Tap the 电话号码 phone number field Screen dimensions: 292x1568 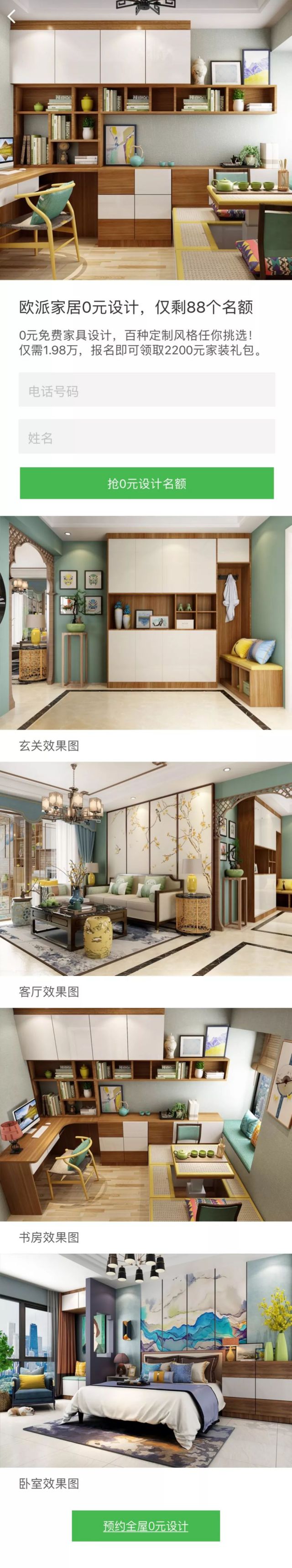coord(146,391)
